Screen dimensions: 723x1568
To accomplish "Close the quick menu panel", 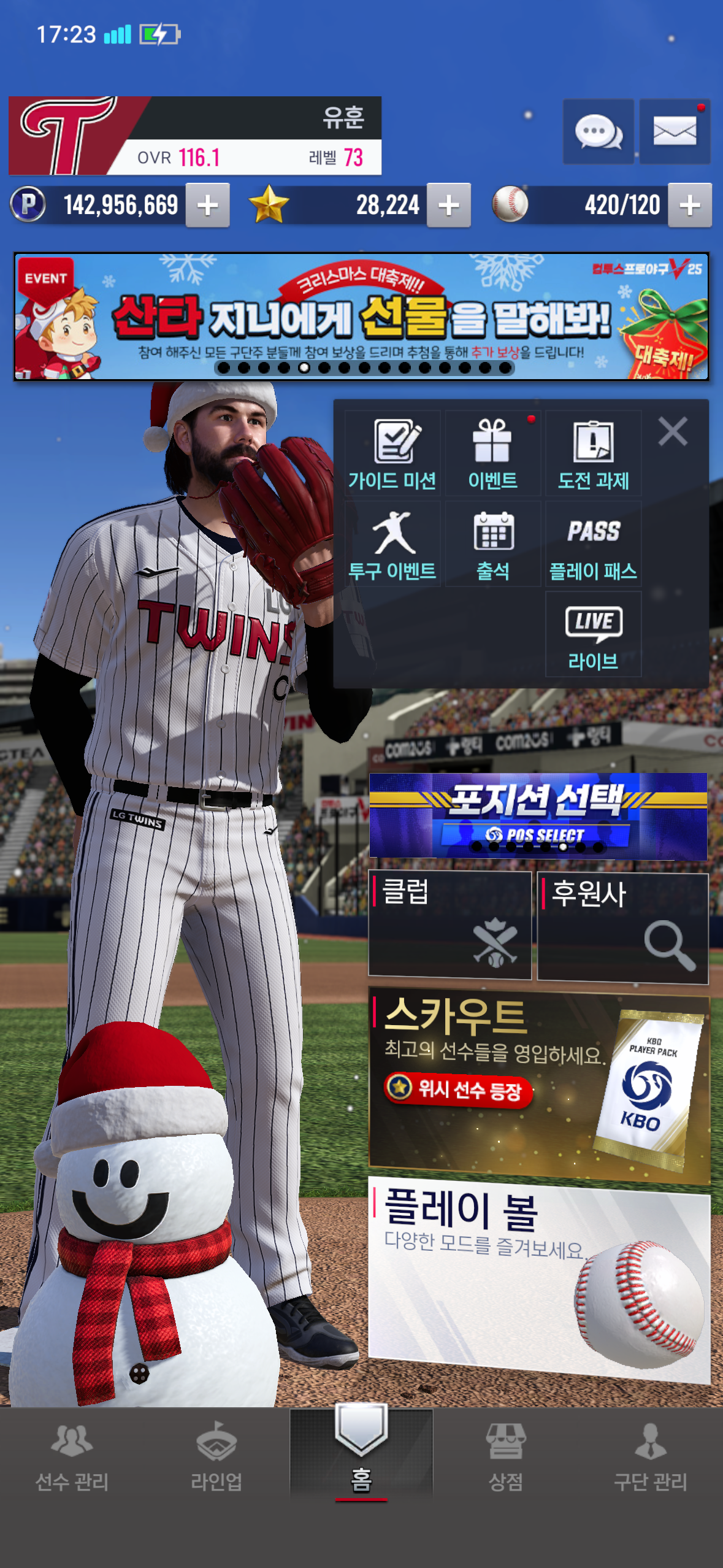I will [673, 431].
